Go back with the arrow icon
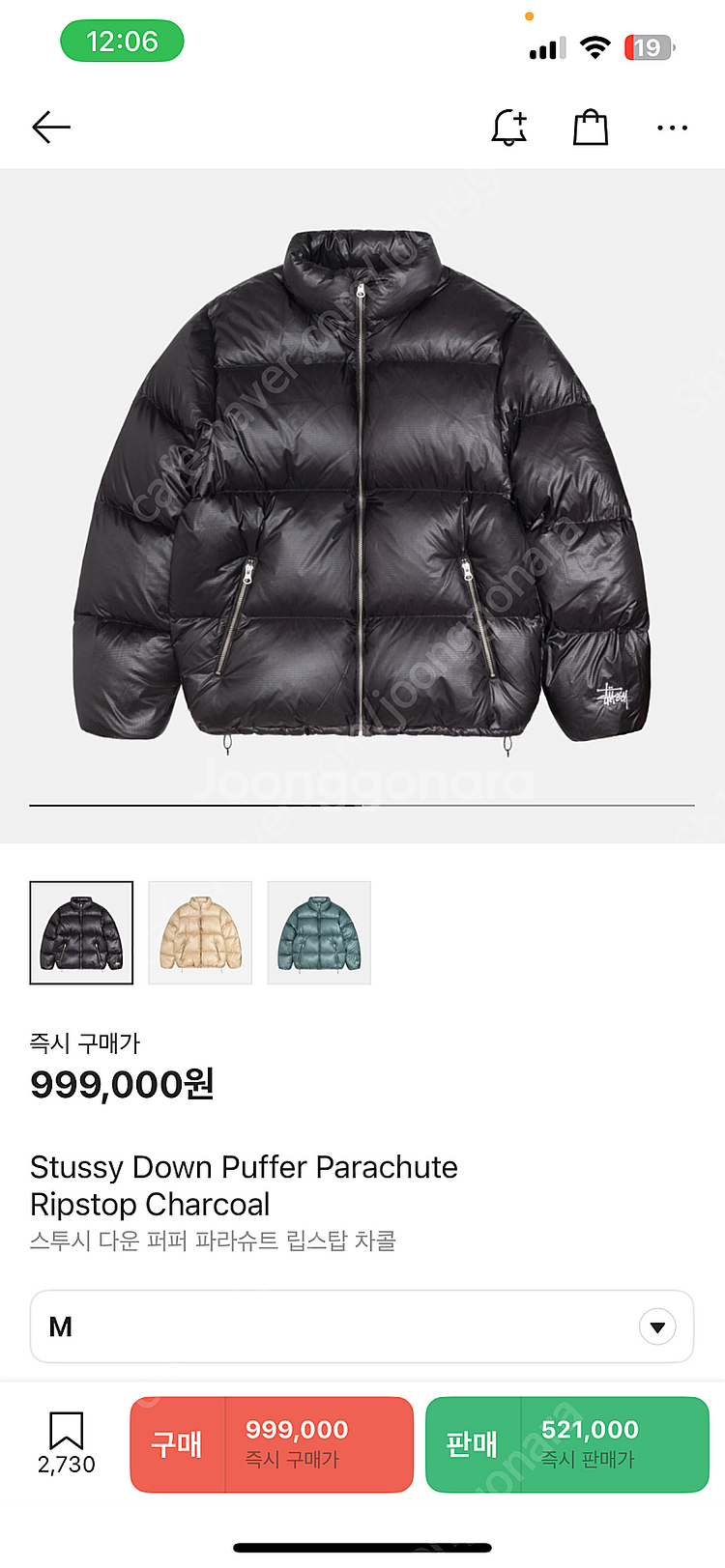725x1568 pixels. pos(51,128)
